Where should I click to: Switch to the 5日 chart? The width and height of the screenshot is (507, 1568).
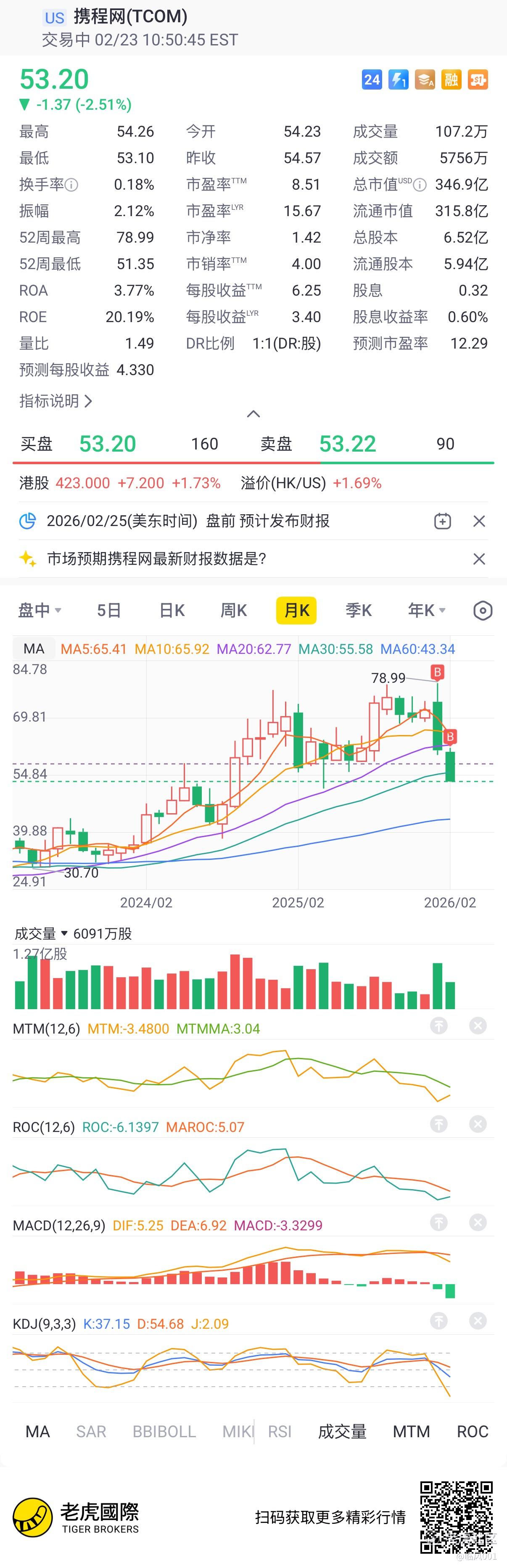coord(109,610)
